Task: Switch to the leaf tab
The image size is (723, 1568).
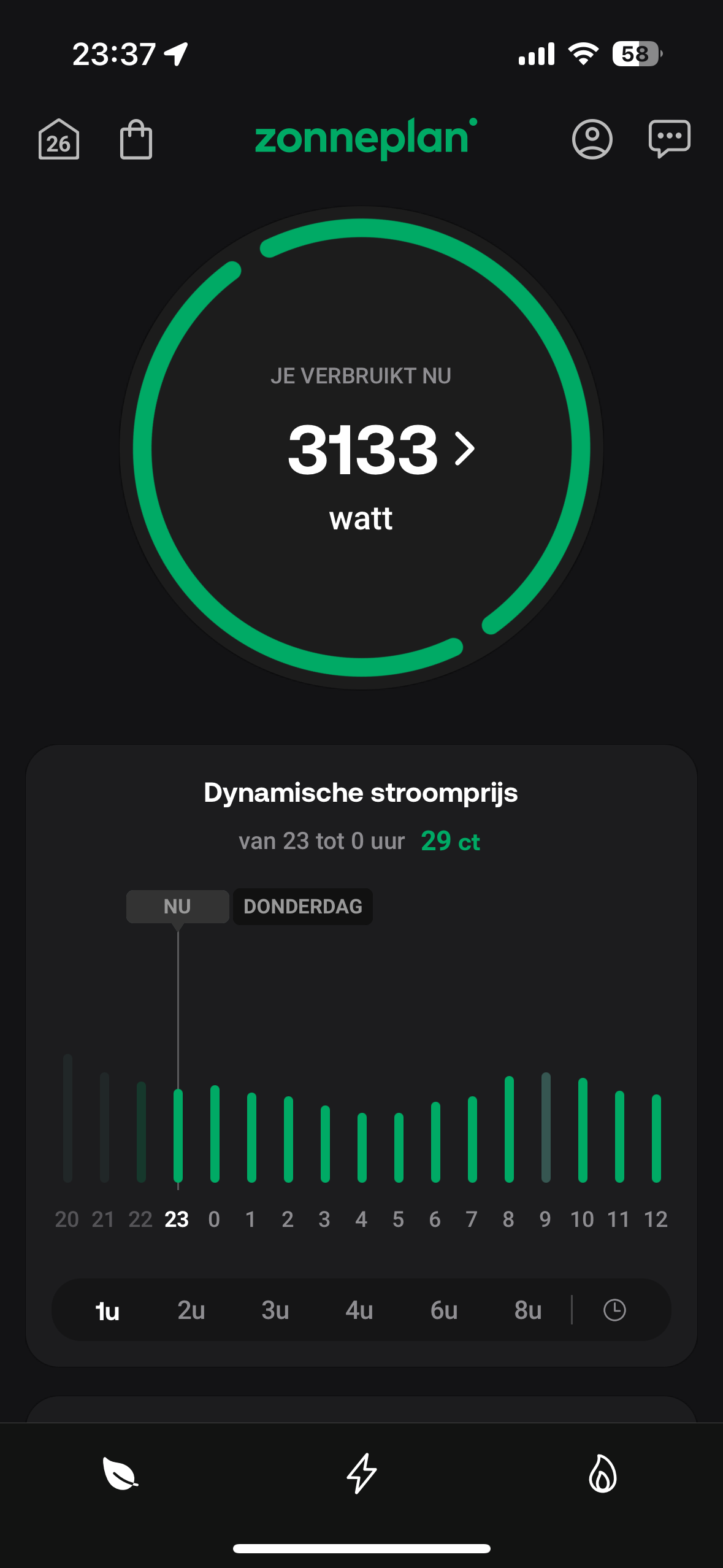Action: [x=120, y=1473]
